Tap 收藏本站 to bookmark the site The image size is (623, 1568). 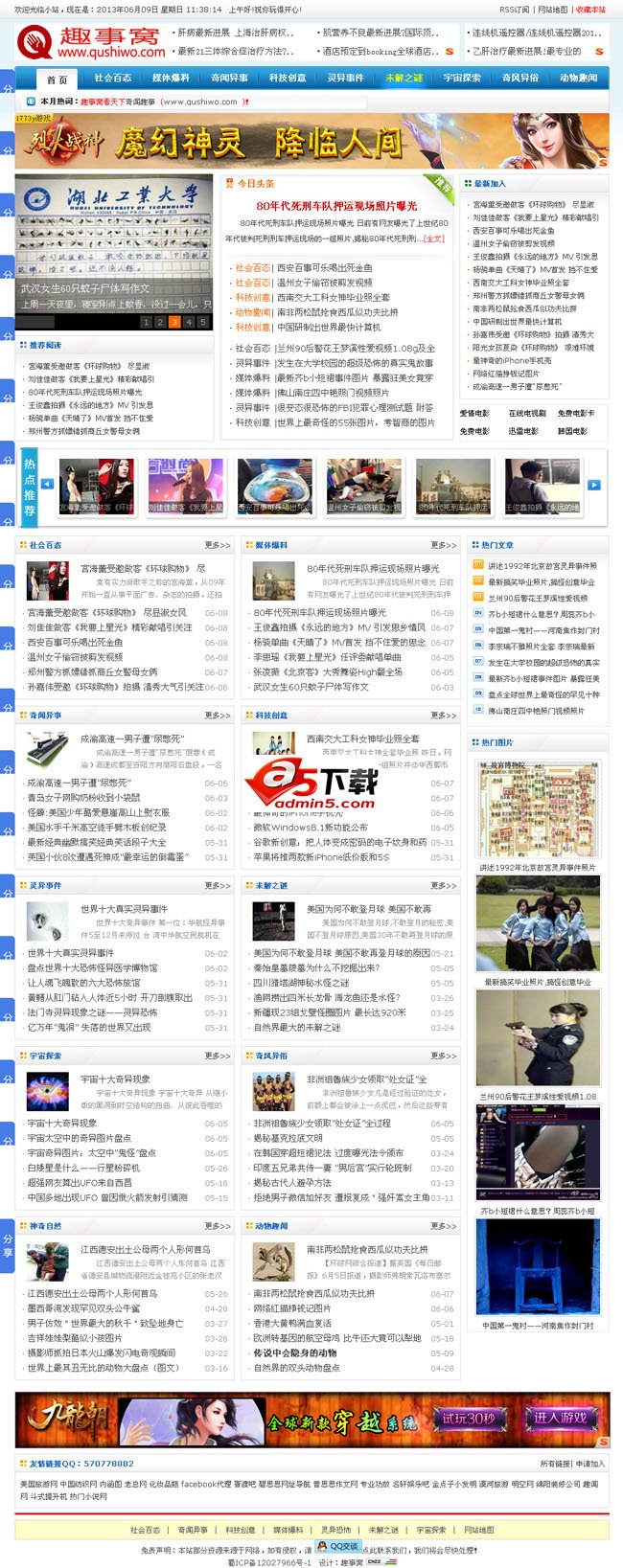coord(590,10)
